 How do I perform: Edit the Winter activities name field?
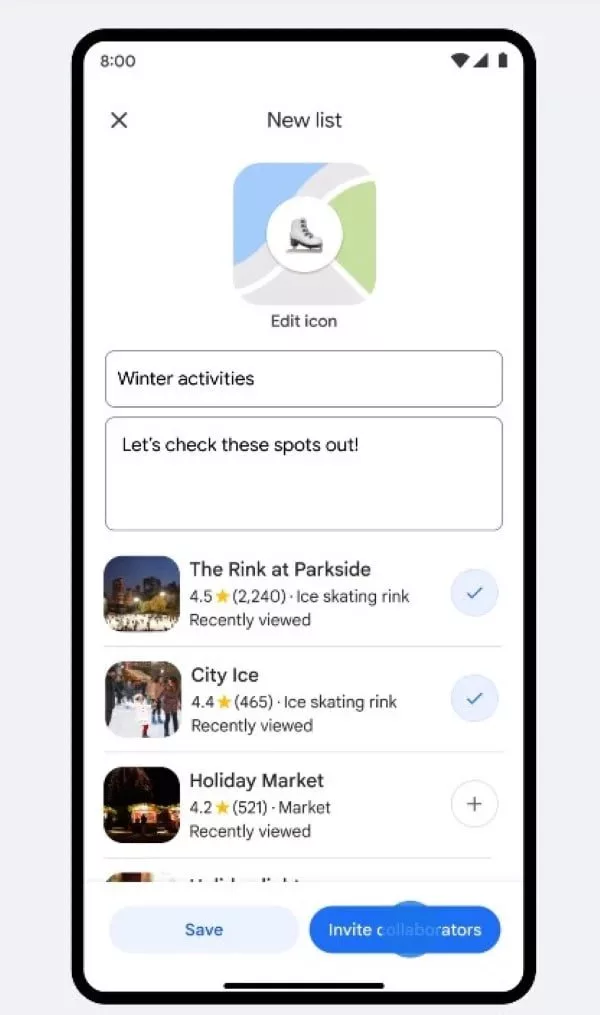(303, 378)
